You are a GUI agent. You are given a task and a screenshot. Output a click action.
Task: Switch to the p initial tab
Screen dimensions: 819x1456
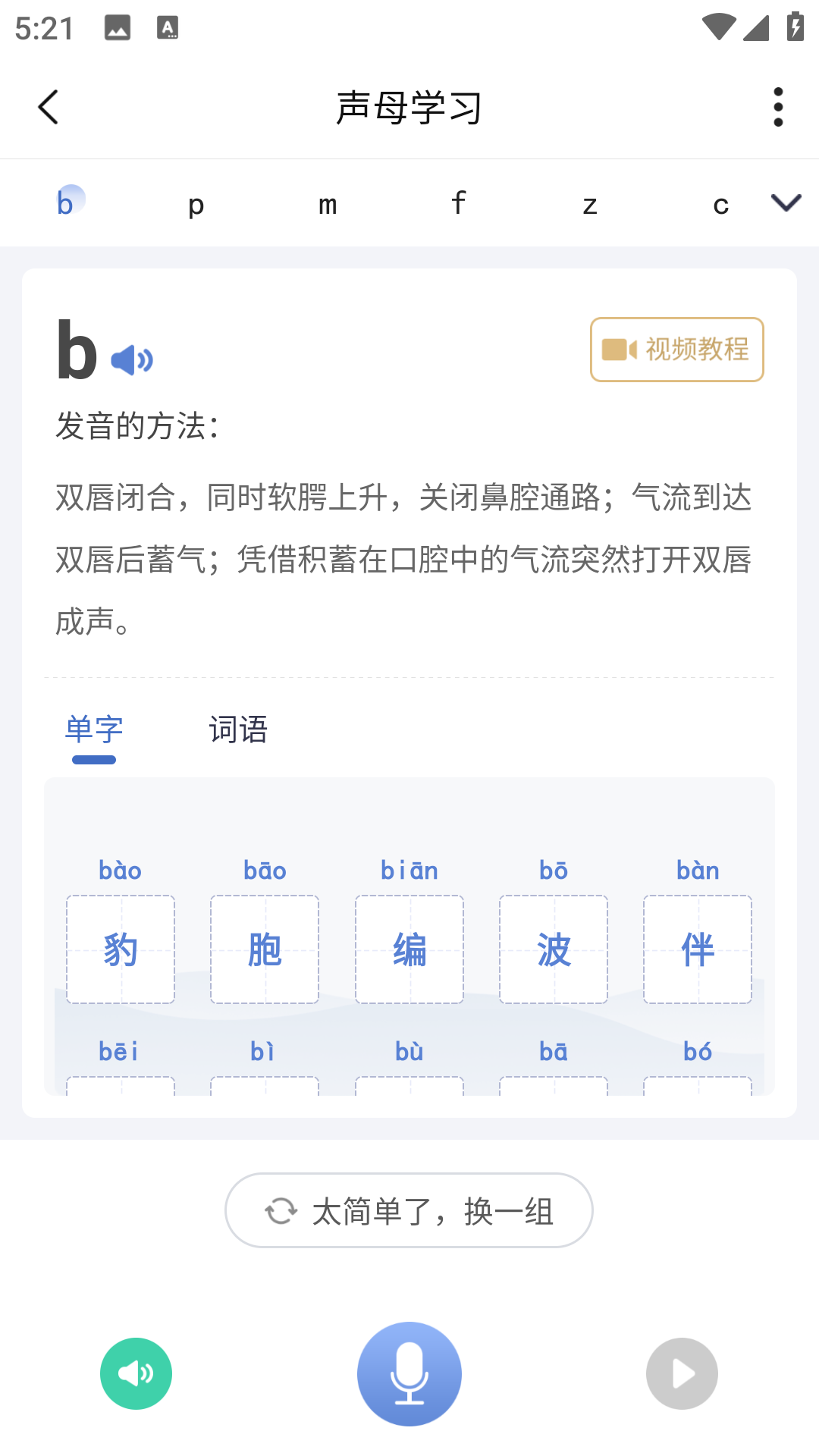[x=196, y=203]
